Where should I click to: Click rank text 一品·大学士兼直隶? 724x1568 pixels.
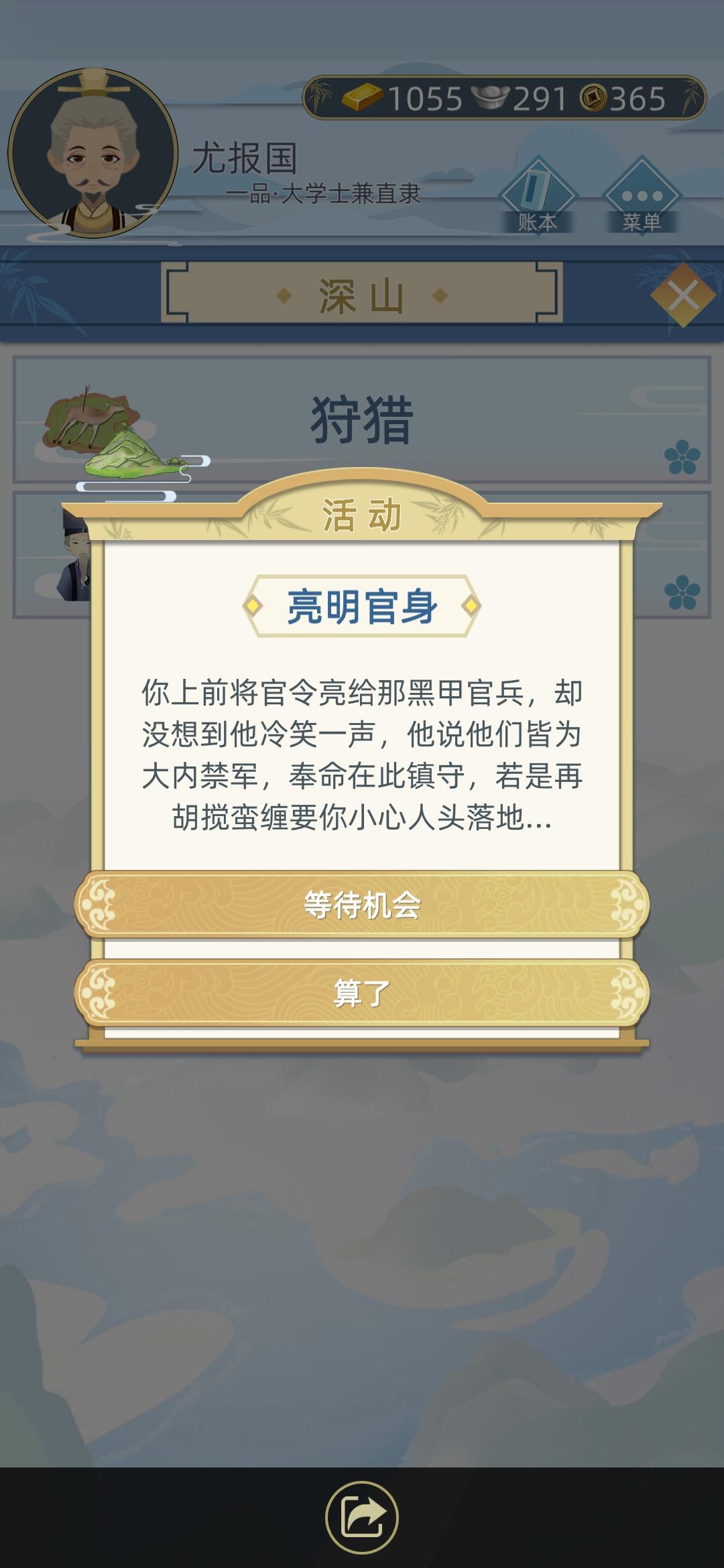(x=325, y=194)
